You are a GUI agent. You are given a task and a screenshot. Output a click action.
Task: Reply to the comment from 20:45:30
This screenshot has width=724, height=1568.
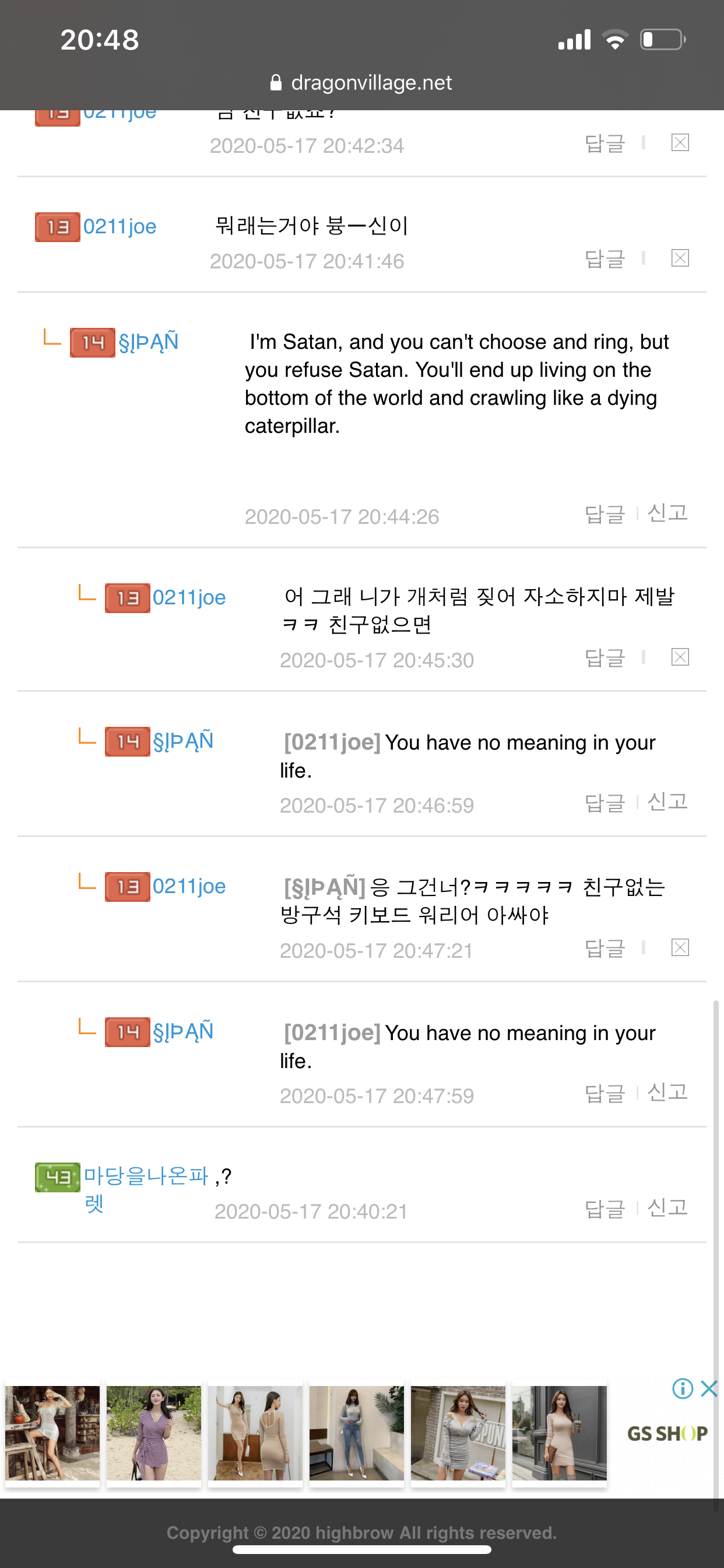pyautogui.click(x=604, y=657)
